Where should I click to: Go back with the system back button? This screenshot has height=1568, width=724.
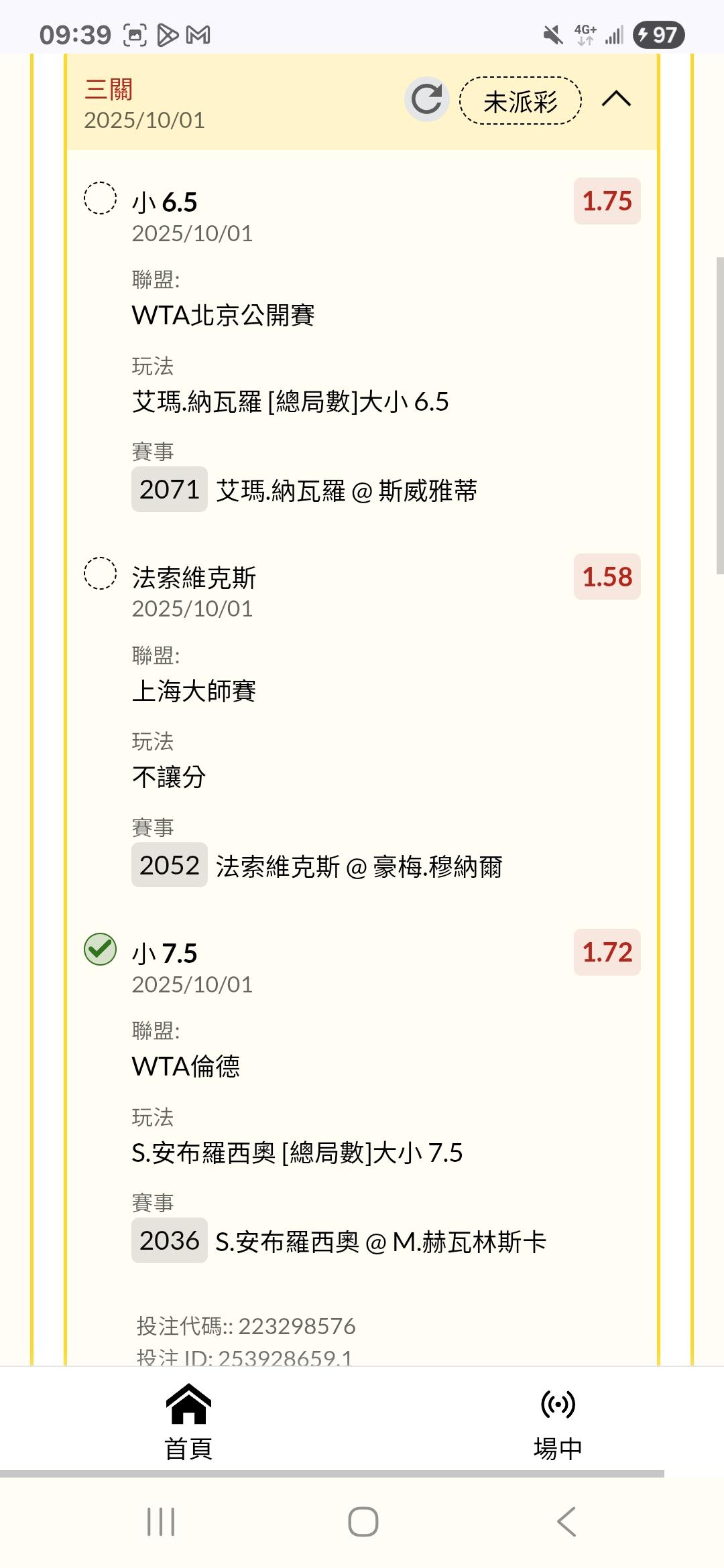566,1522
